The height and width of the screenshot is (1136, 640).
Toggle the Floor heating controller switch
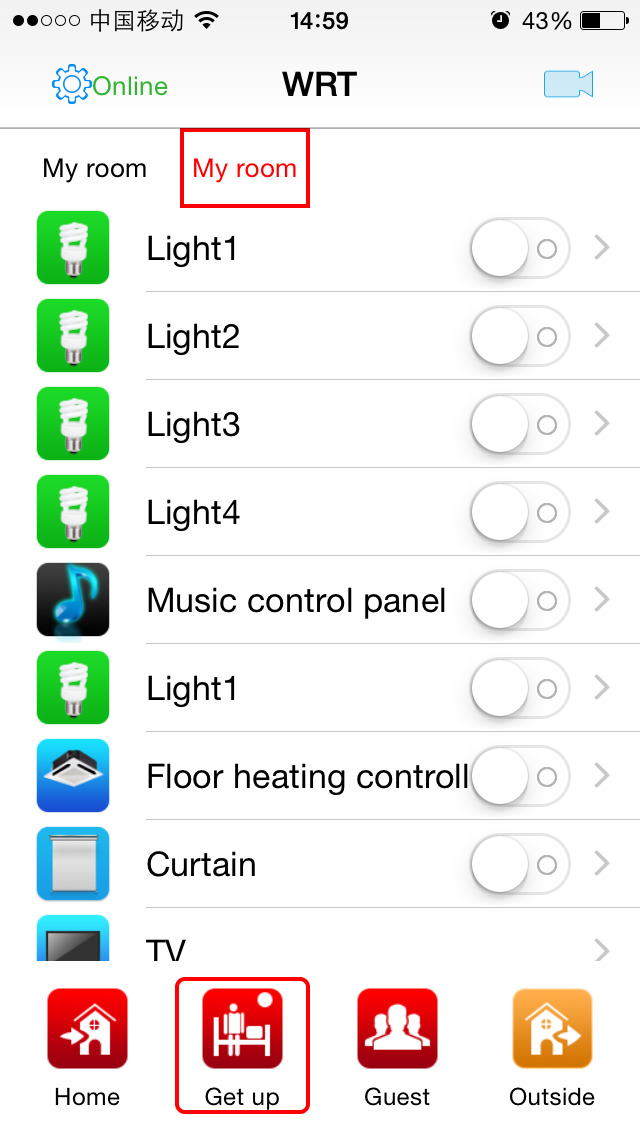(x=520, y=776)
